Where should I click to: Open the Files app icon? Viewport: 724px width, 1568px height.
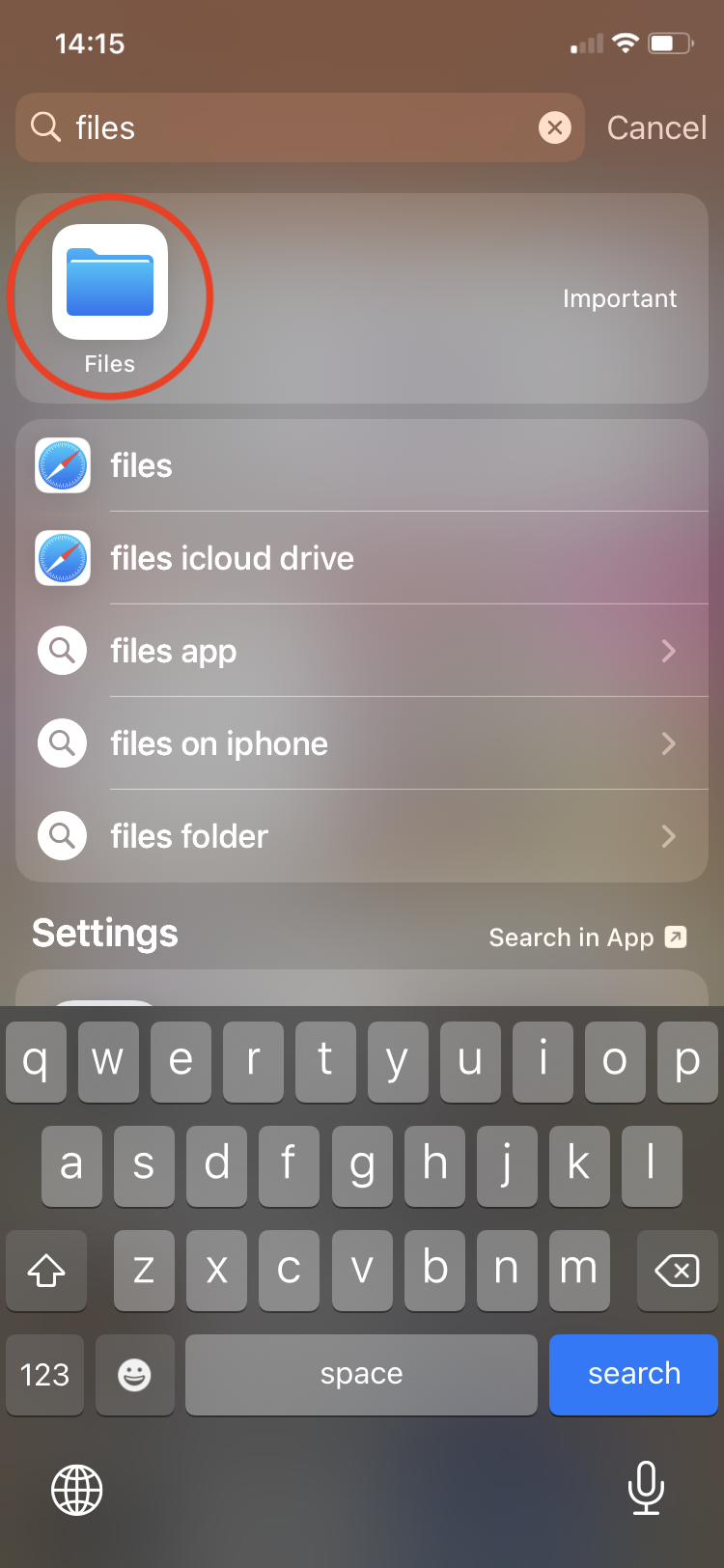tap(108, 280)
